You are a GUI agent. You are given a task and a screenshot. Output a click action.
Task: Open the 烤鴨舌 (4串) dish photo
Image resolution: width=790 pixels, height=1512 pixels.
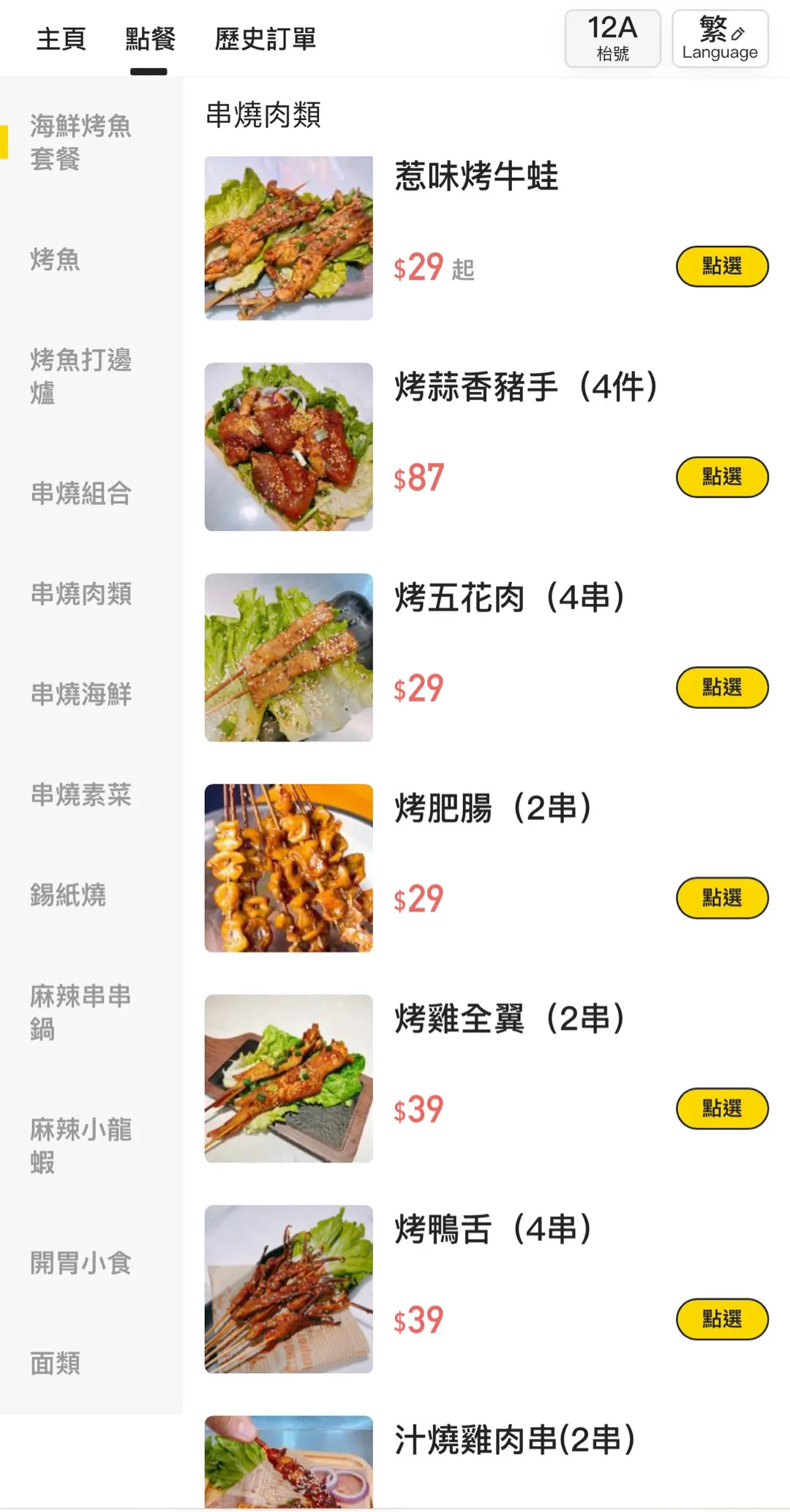289,1289
